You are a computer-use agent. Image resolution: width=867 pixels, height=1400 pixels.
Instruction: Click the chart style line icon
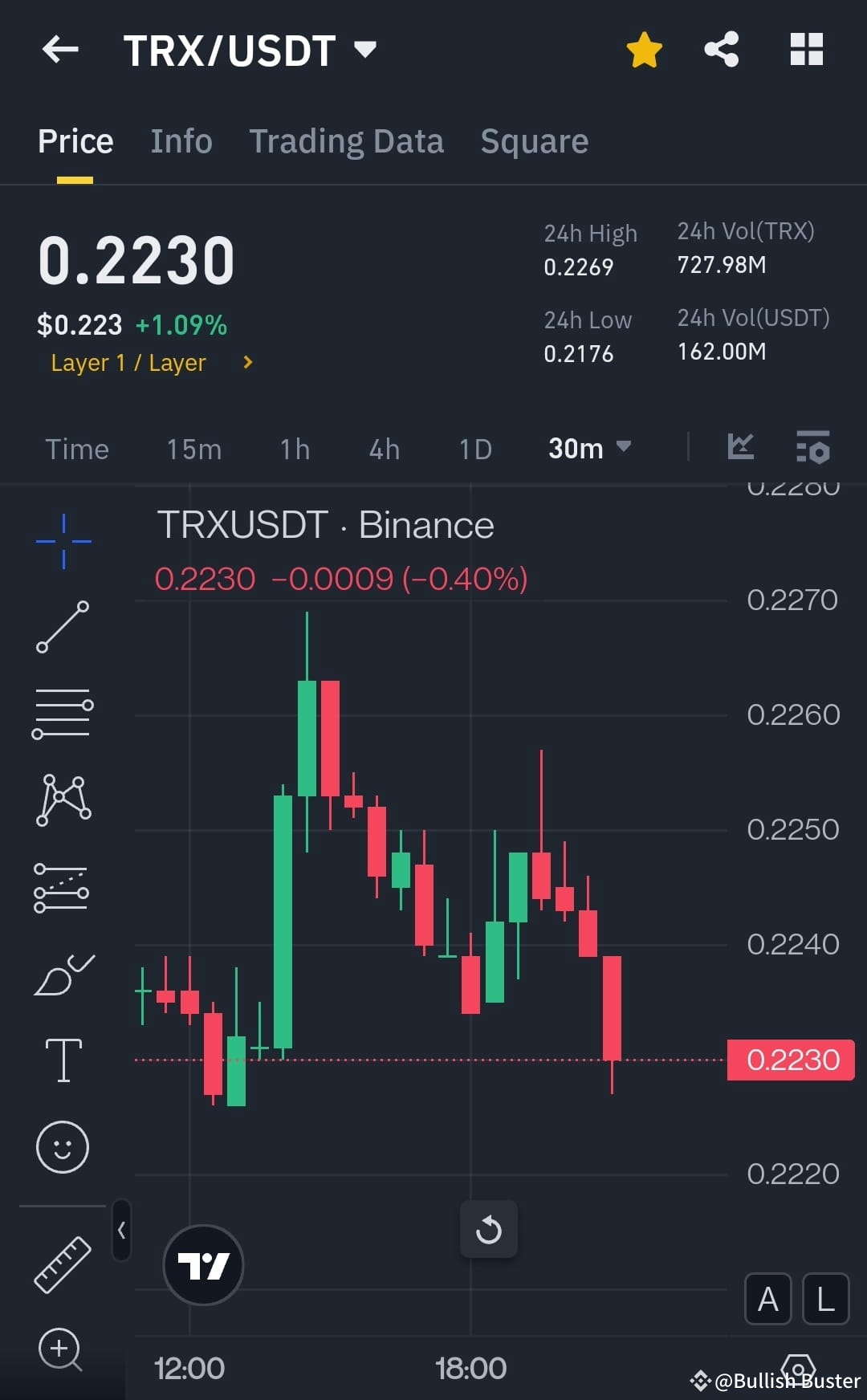(739, 448)
